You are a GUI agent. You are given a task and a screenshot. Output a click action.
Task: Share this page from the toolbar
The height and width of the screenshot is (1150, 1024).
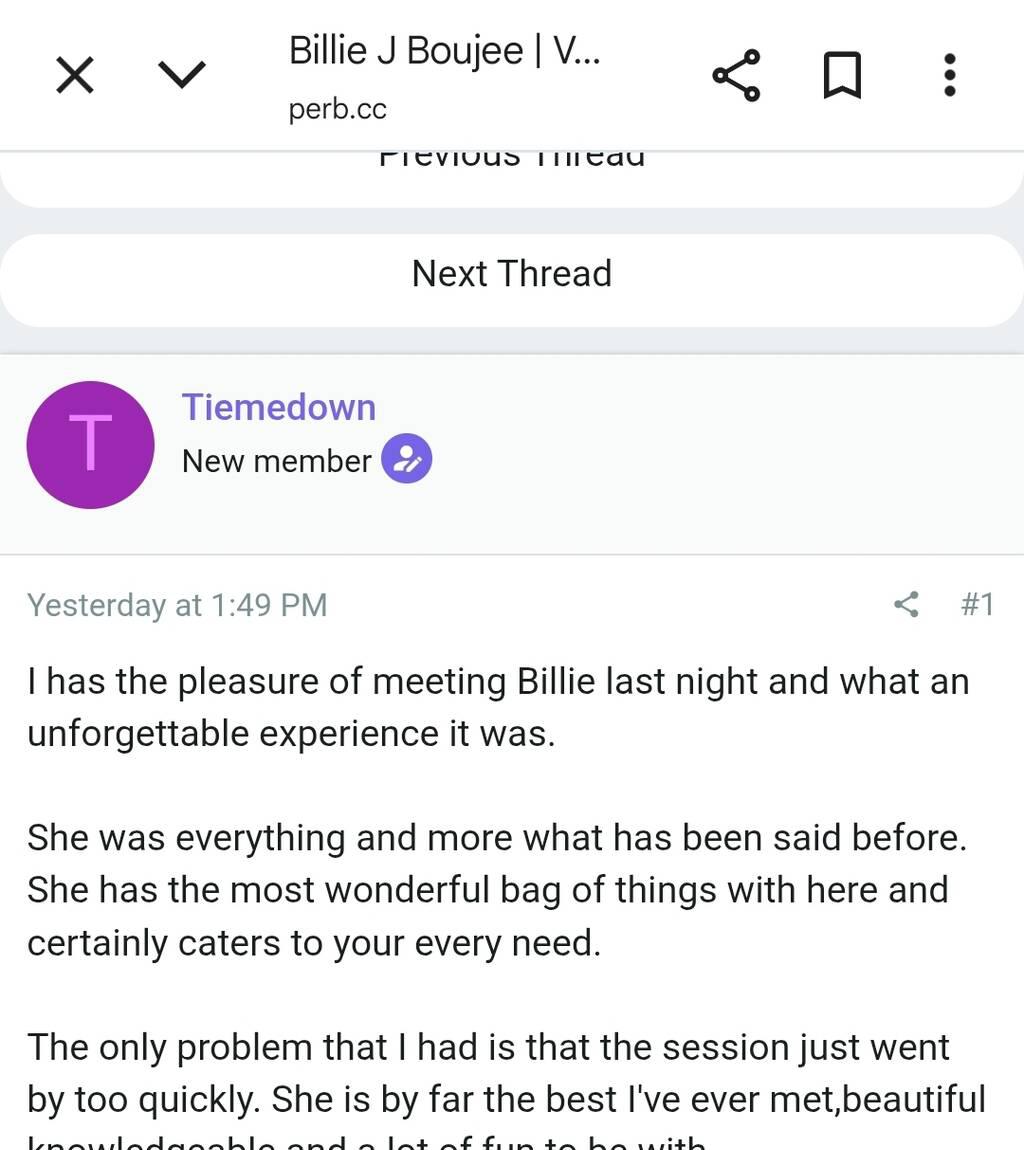pyautogui.click(x=736, y=75)
